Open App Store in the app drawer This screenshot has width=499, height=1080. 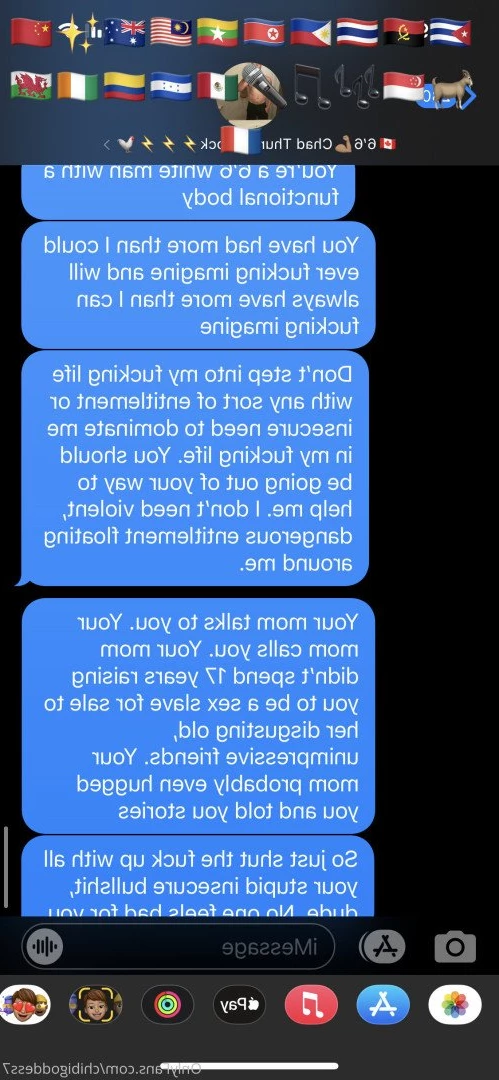383,1004
